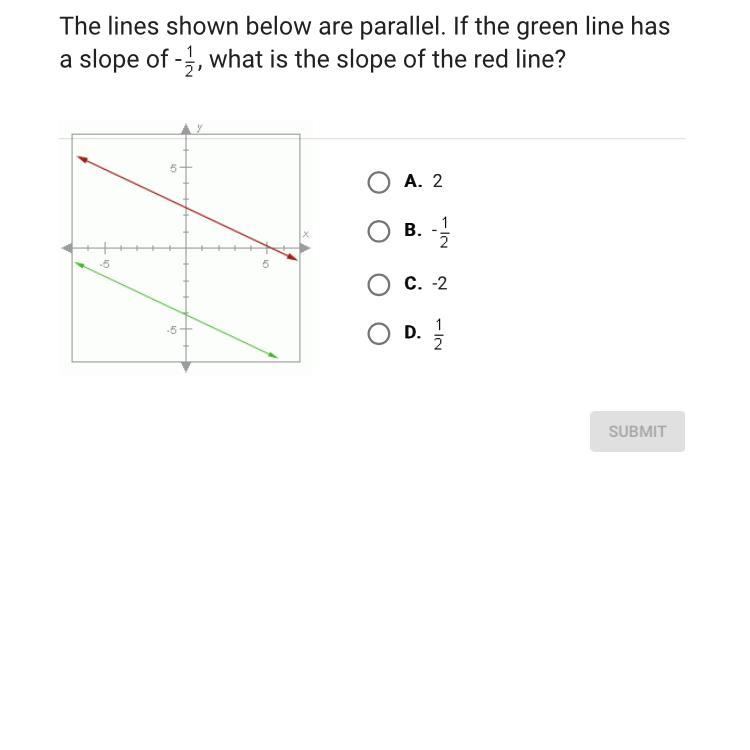Choose option B, negative one half
Image resolution: width=750 pixels, height=750 pixels.
(378, 232)
